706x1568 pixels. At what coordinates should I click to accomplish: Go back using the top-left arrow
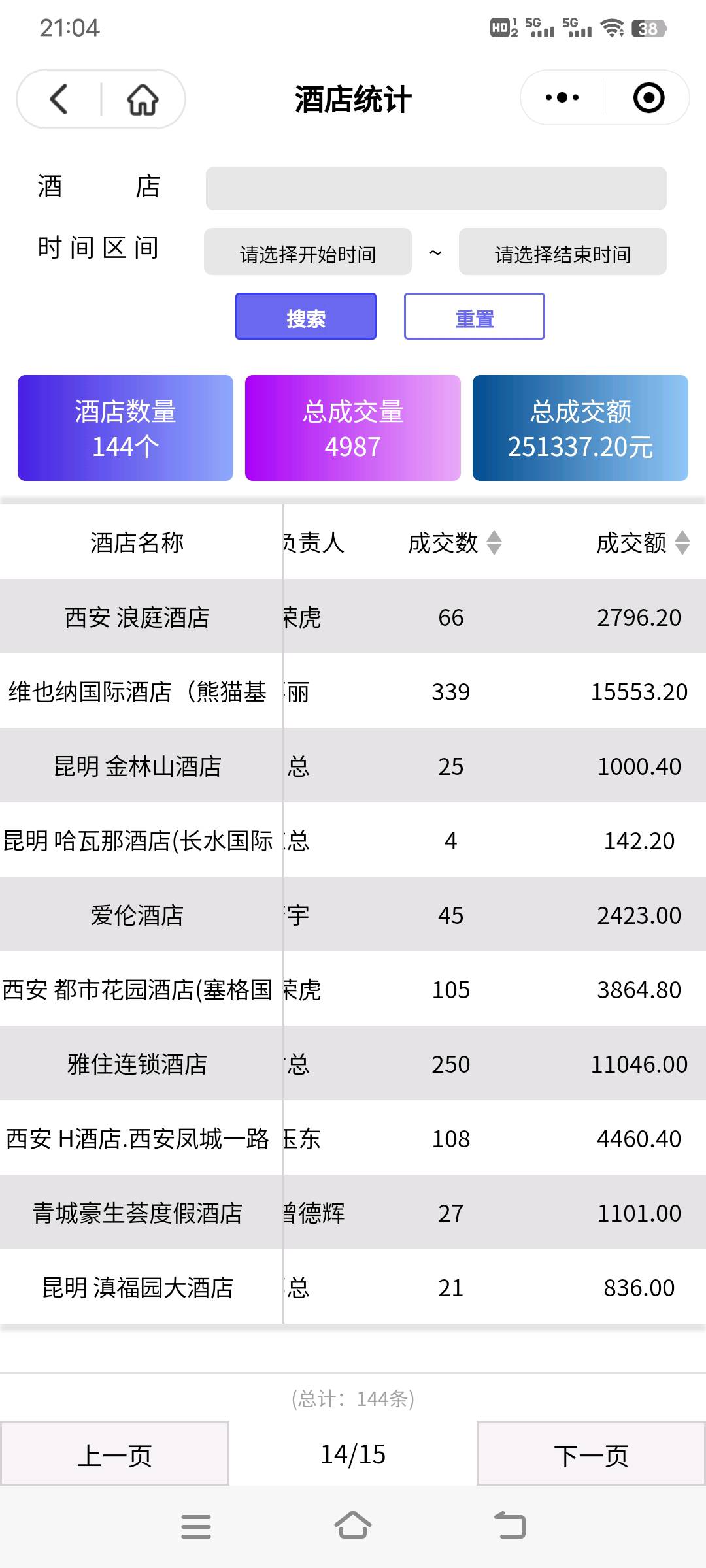click(x=59, y=99)
